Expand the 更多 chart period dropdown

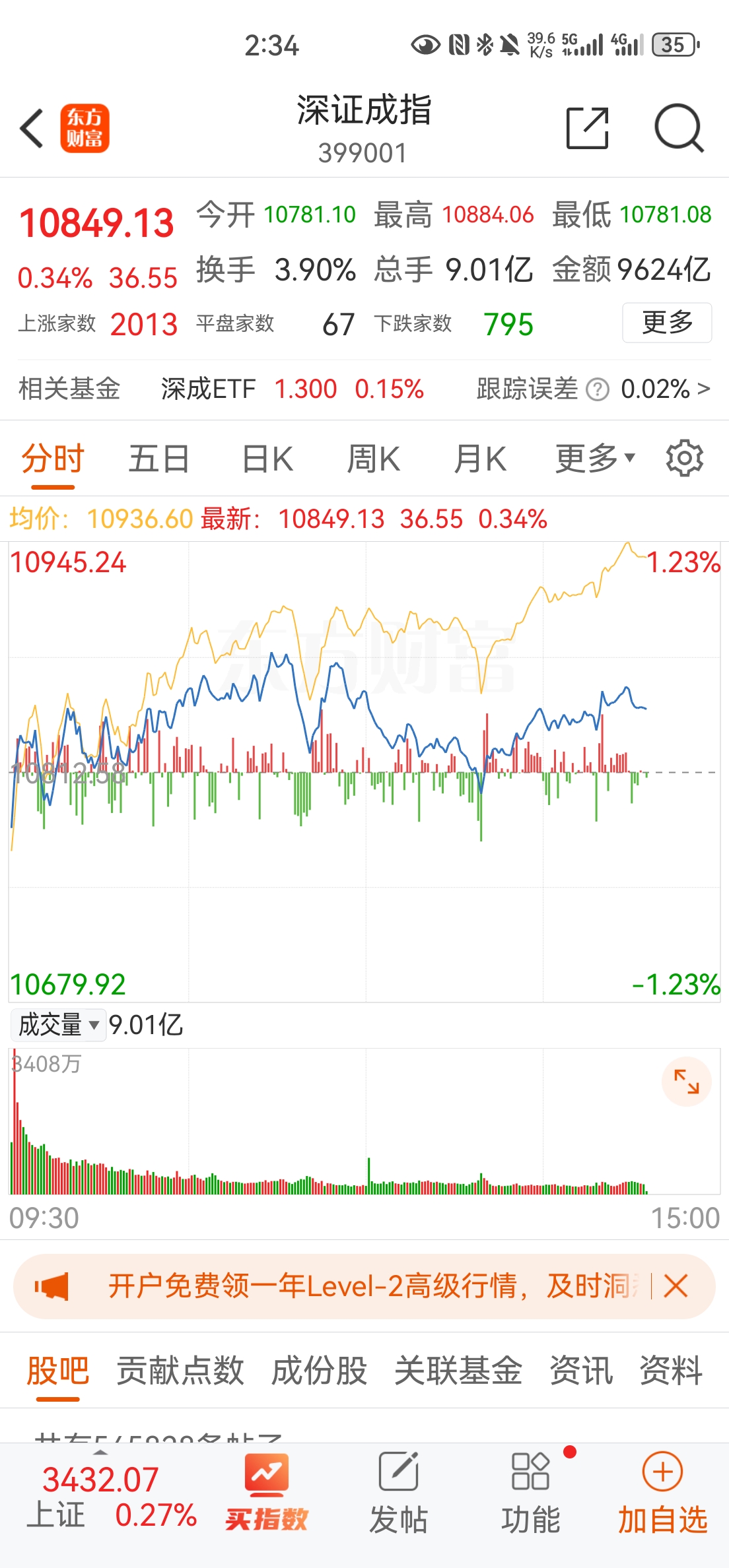click(x=594, y=459)
